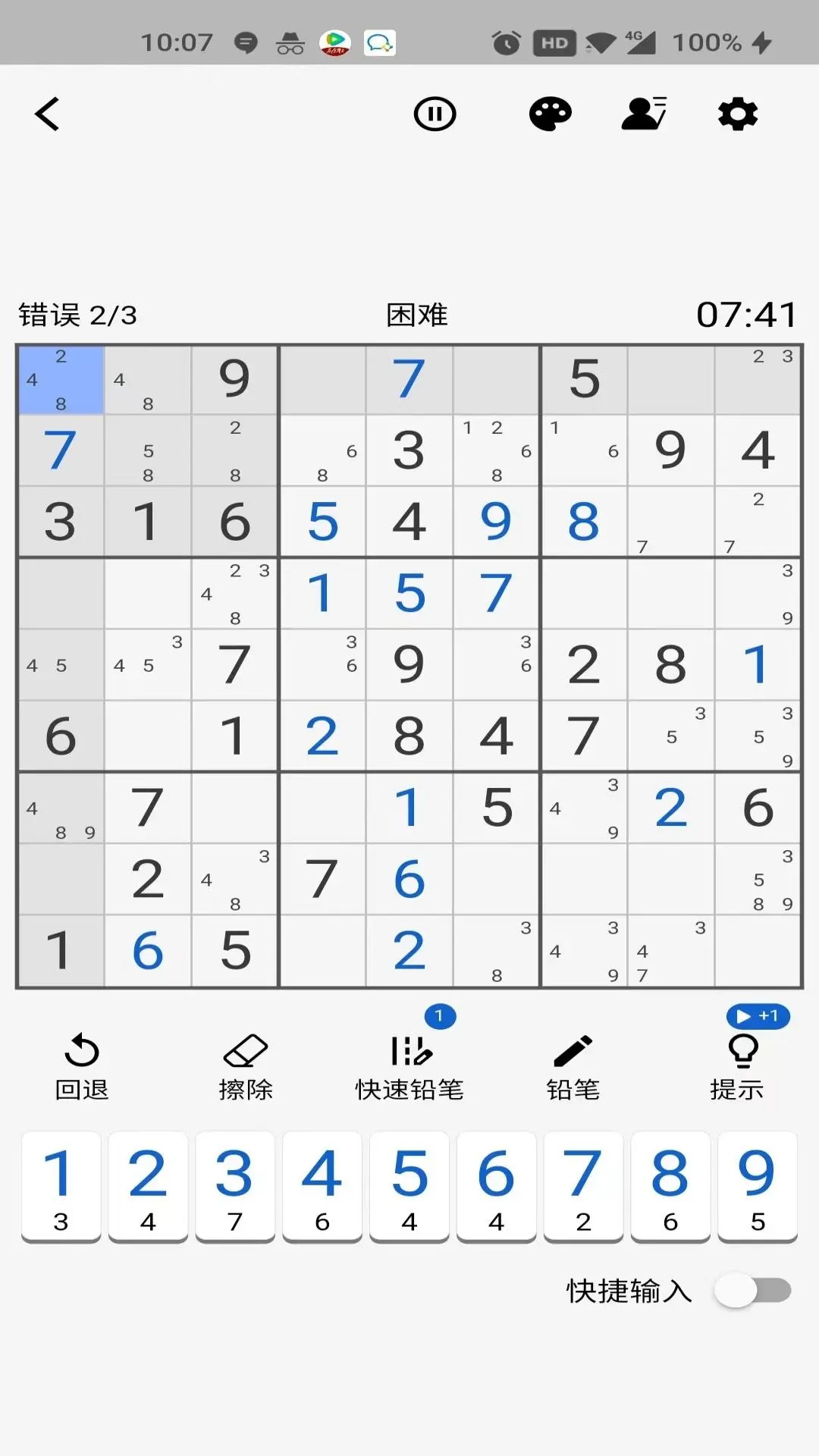Open the player profile icon
Screen dimensions: 819x1456
(644, 114)
